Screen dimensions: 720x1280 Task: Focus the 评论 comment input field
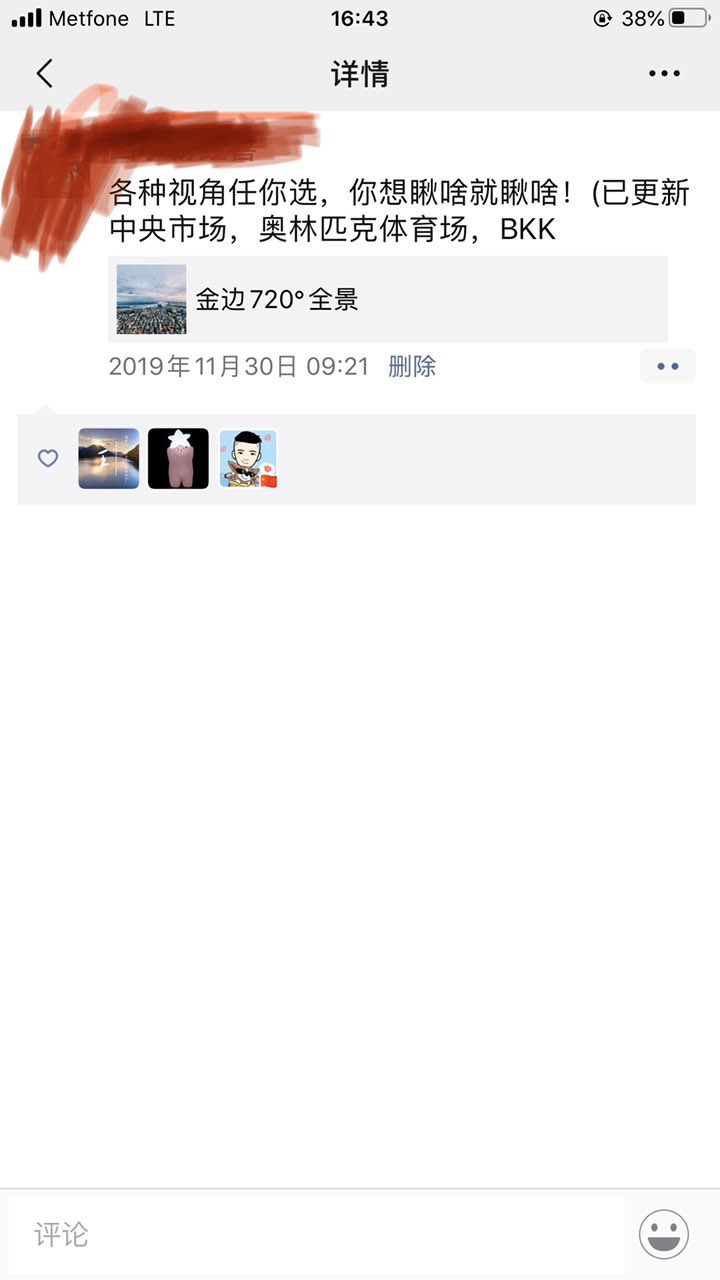(x=317, y=1235)
